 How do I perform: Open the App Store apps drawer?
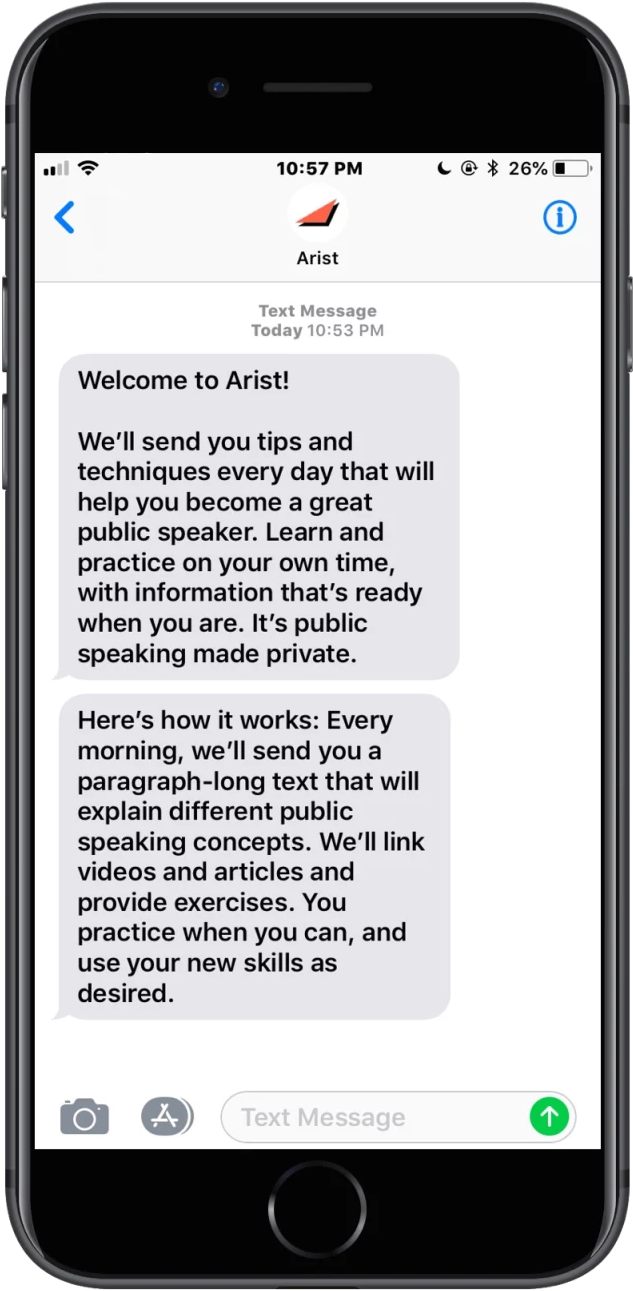click(x=166, y=1116)
